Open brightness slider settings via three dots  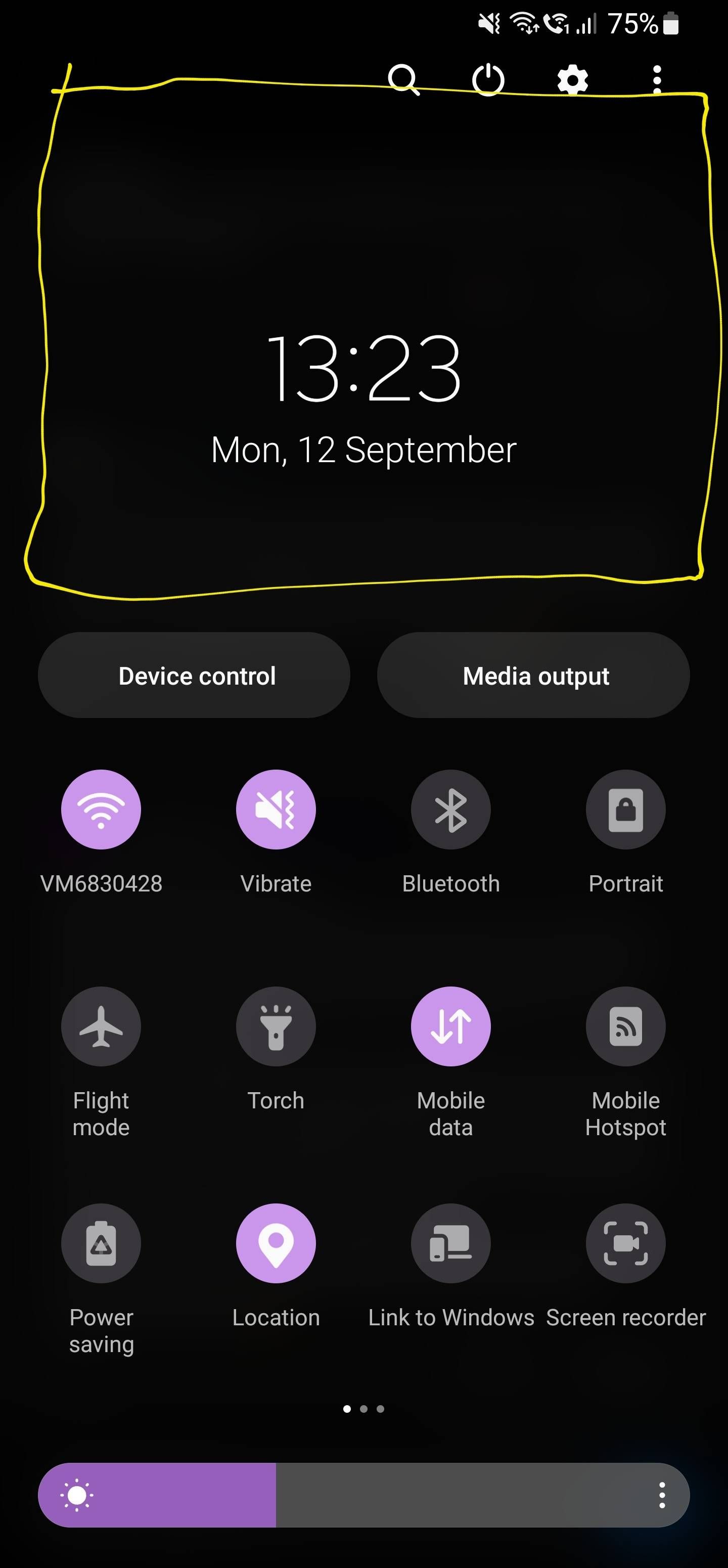click(x=663, y=1494)
